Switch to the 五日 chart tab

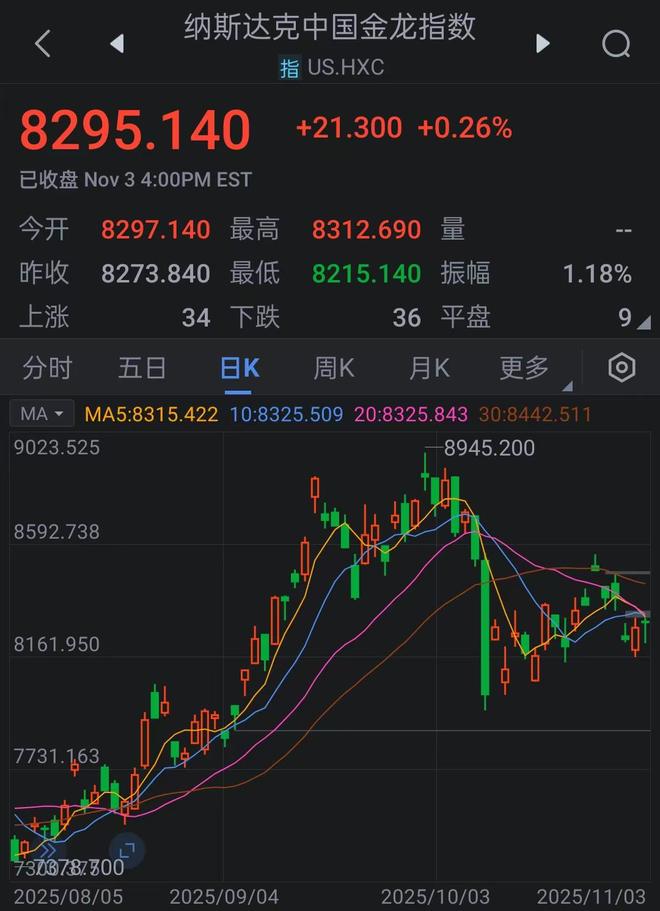tap(142, 368)
